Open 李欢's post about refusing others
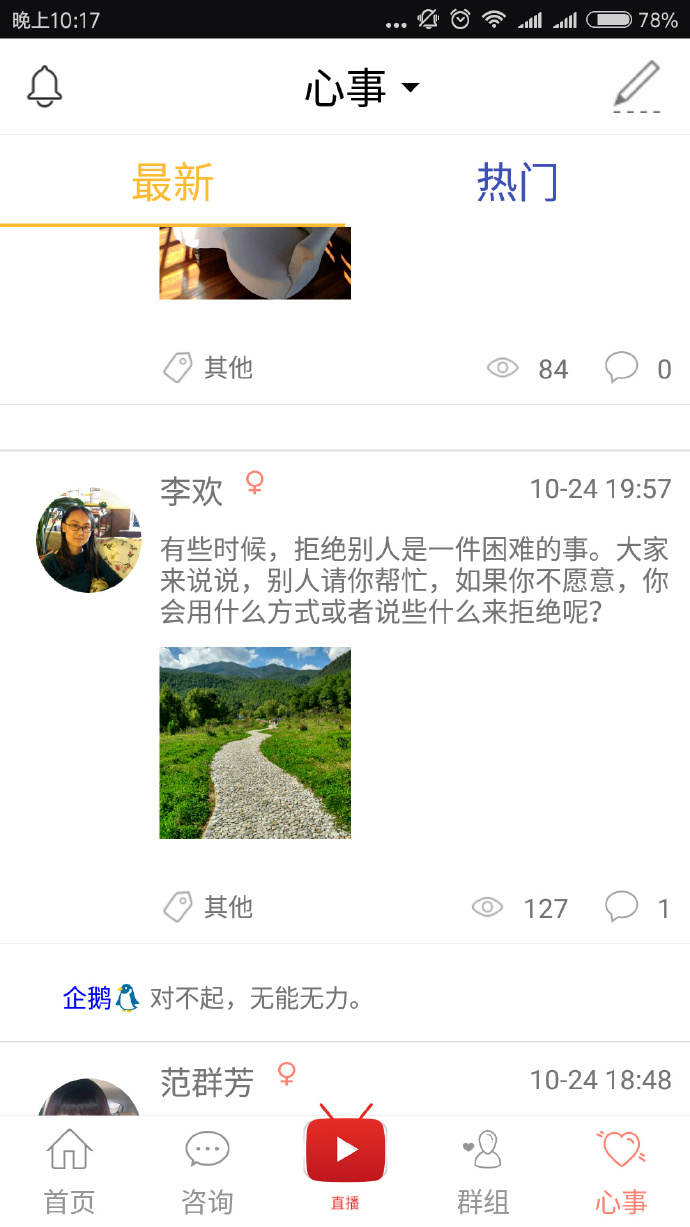Image resolution: width=690 pixels, height=1227 pixels. point(414,581)
